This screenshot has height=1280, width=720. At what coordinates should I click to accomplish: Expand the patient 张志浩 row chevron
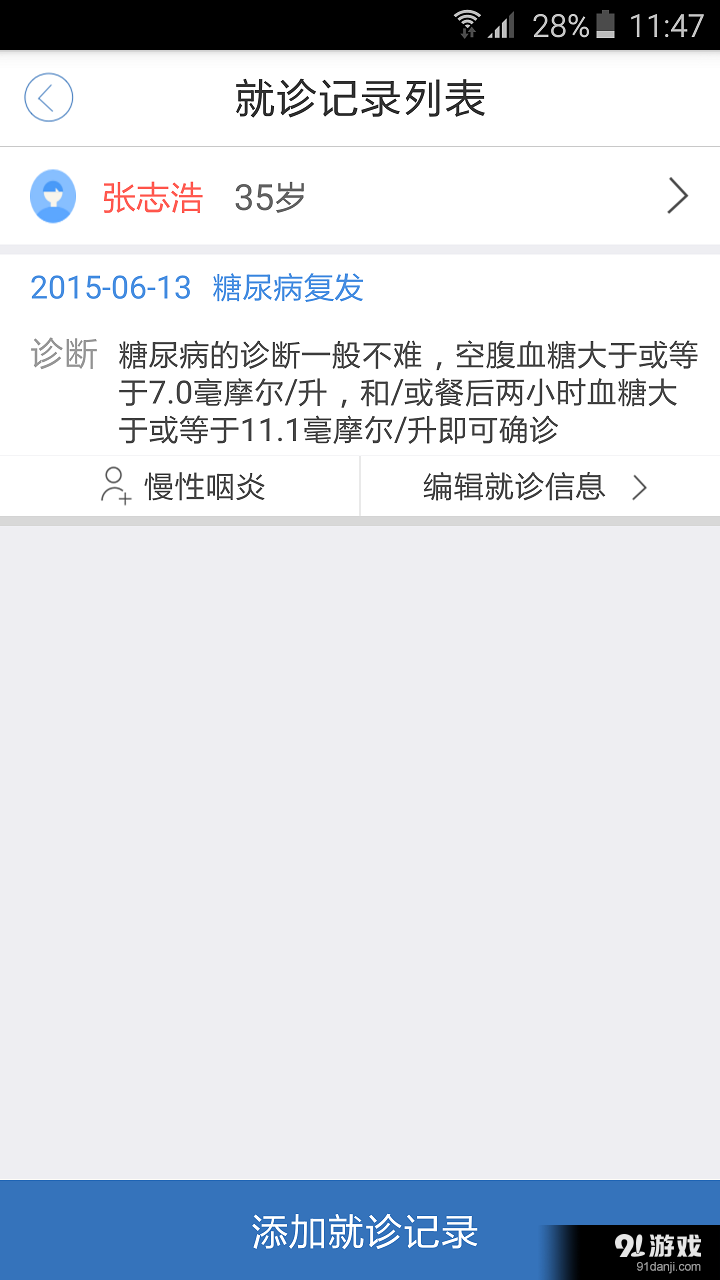677,196
